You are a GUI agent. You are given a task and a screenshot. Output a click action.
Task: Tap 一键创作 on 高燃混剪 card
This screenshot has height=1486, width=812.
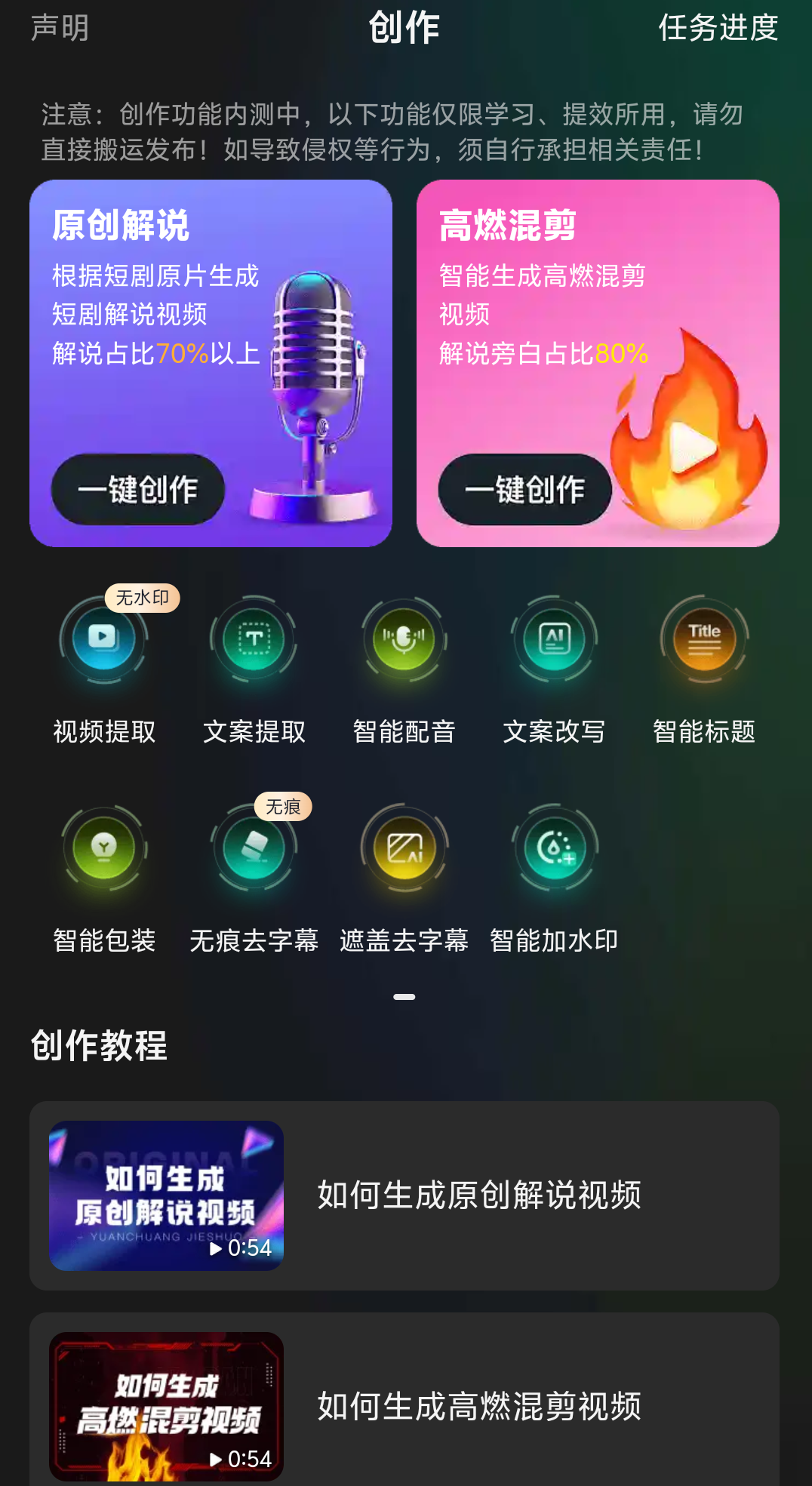[524, 489]
